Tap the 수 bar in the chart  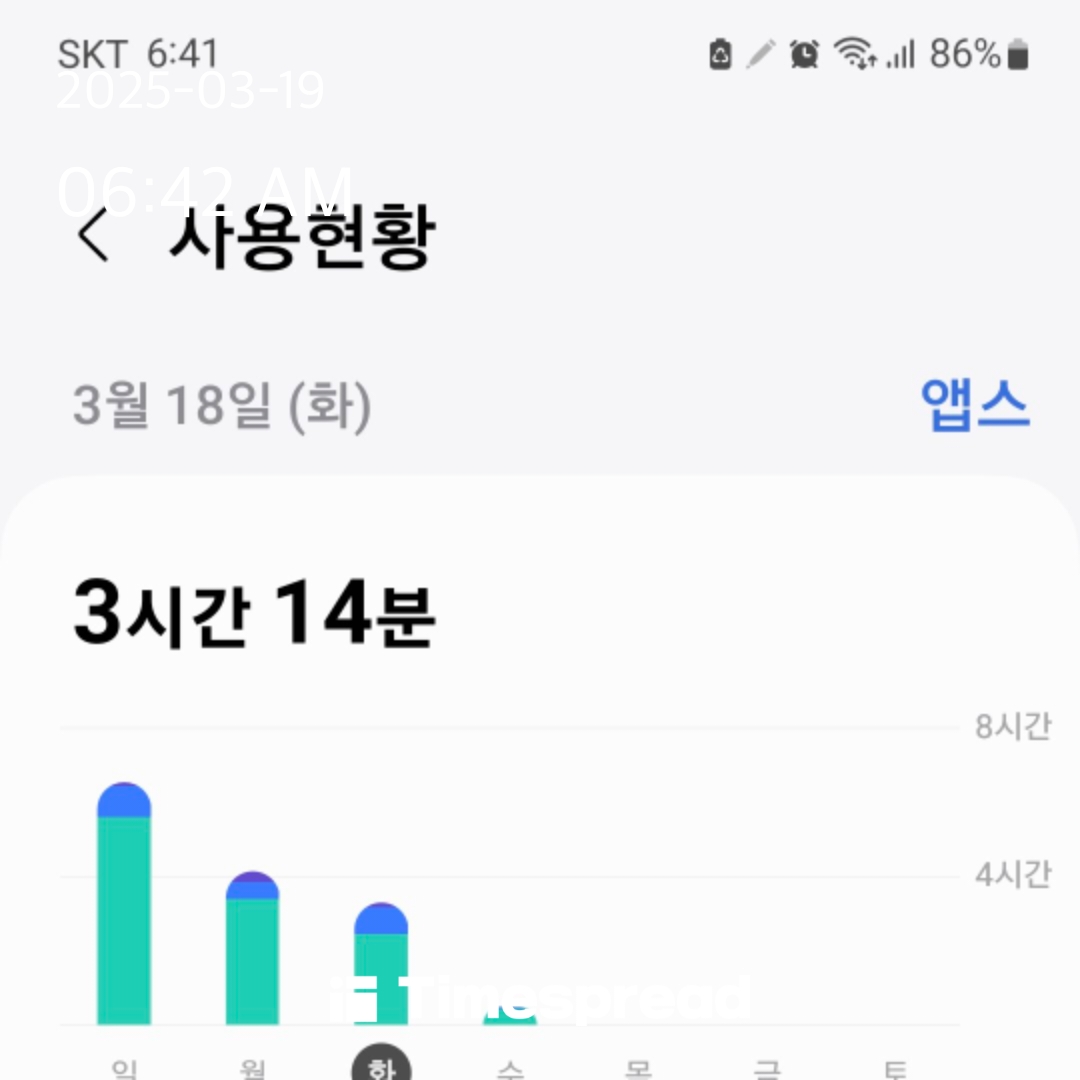pos(510,1018)
